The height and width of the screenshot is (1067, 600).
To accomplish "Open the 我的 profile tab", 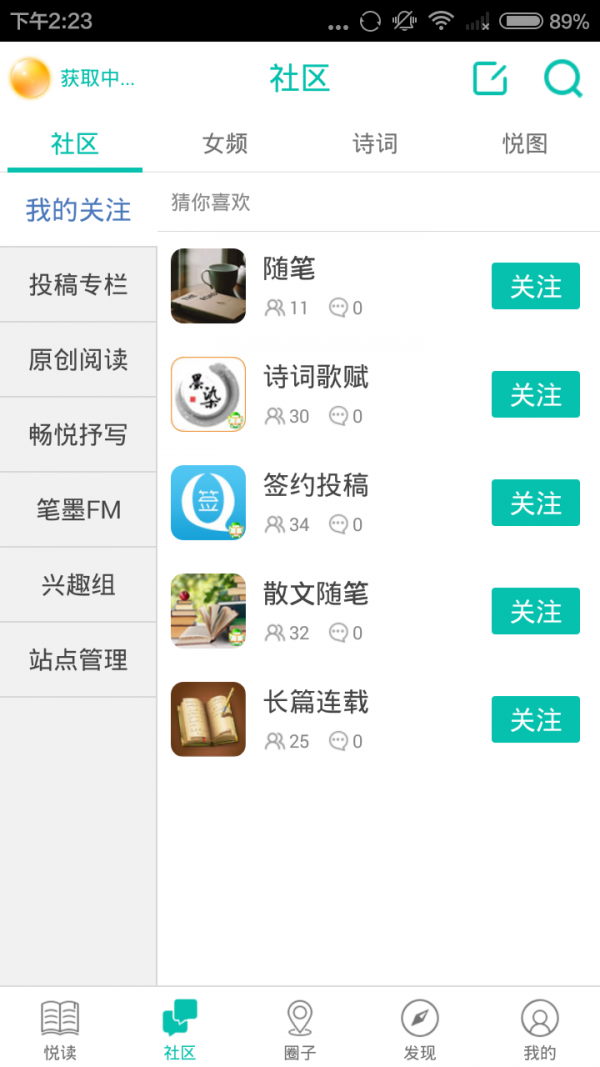I will pos(540,1030).
